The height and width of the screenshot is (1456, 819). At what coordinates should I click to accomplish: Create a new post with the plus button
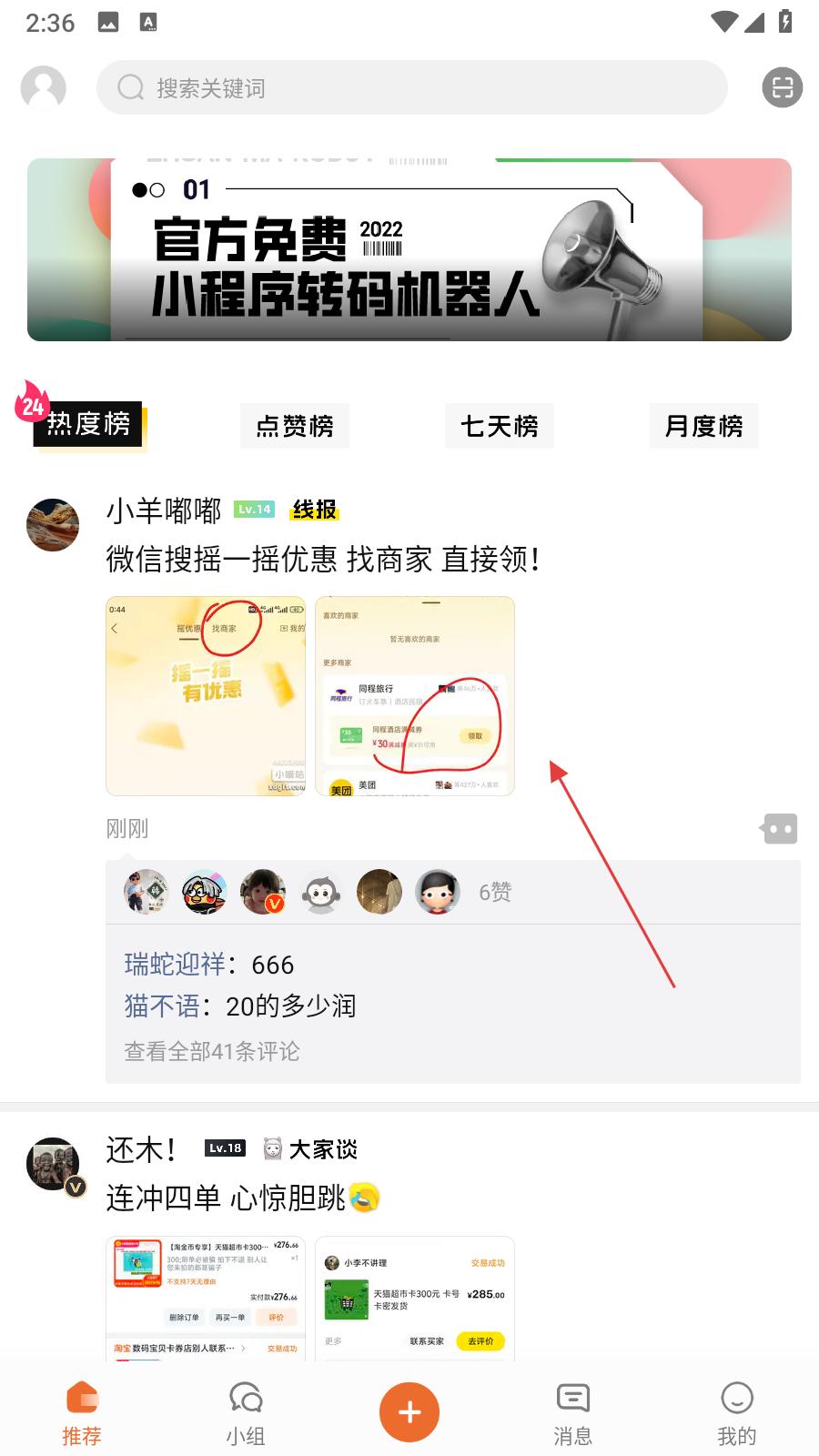tap(409, 1412)
